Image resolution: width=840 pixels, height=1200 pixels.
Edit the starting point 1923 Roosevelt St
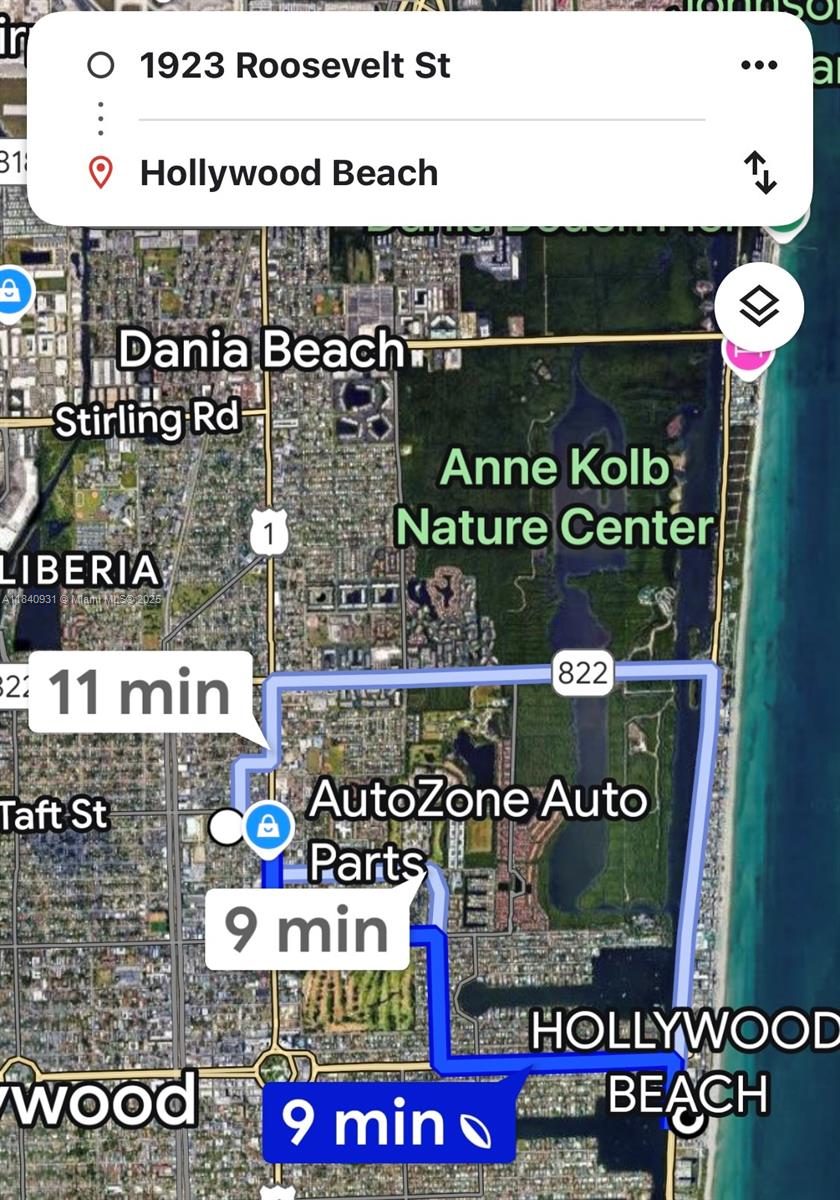pyautogui.click(x=295, y=66)
